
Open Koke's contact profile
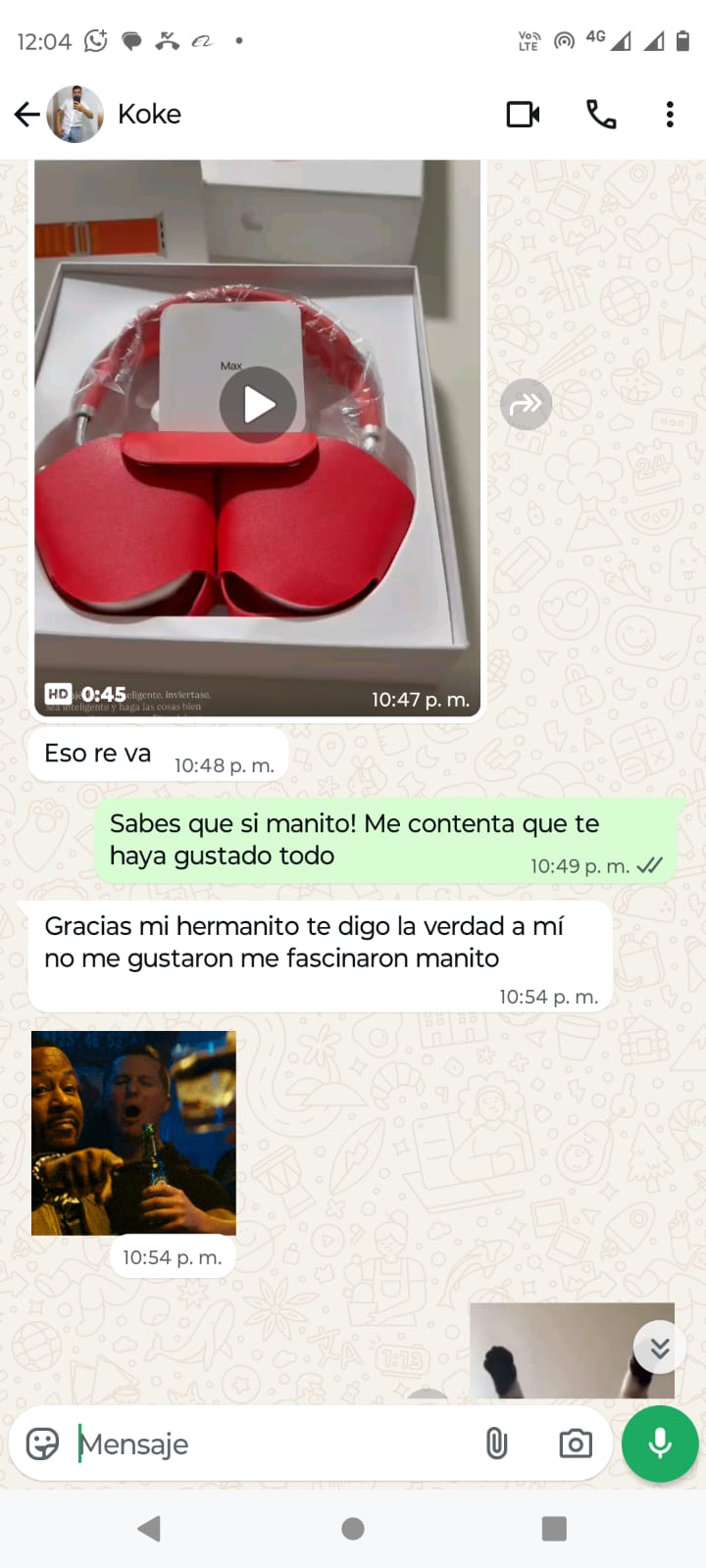(149, 115)
